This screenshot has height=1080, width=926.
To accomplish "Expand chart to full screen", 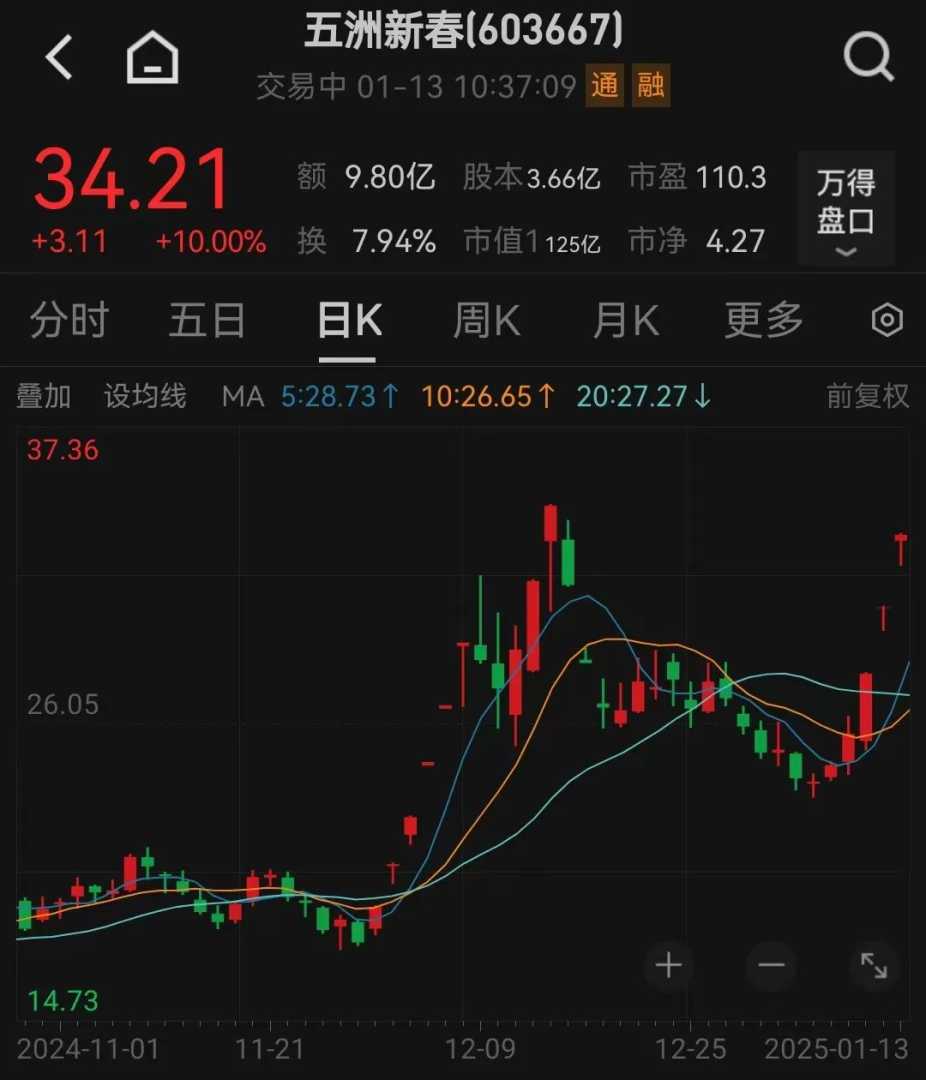I will pyautogui.click(x=874, y=965).
